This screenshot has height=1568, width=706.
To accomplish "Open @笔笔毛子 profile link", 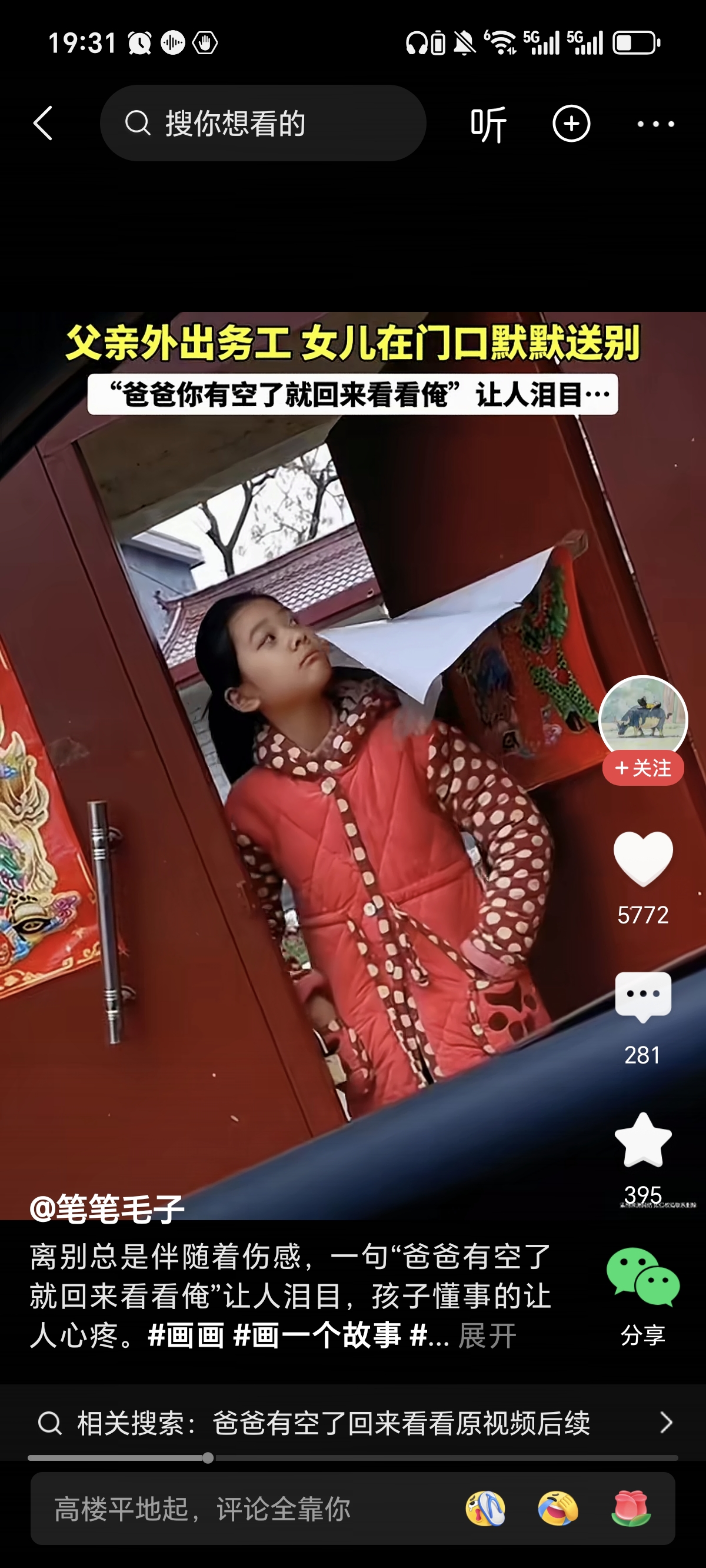I will [107, 1209].
